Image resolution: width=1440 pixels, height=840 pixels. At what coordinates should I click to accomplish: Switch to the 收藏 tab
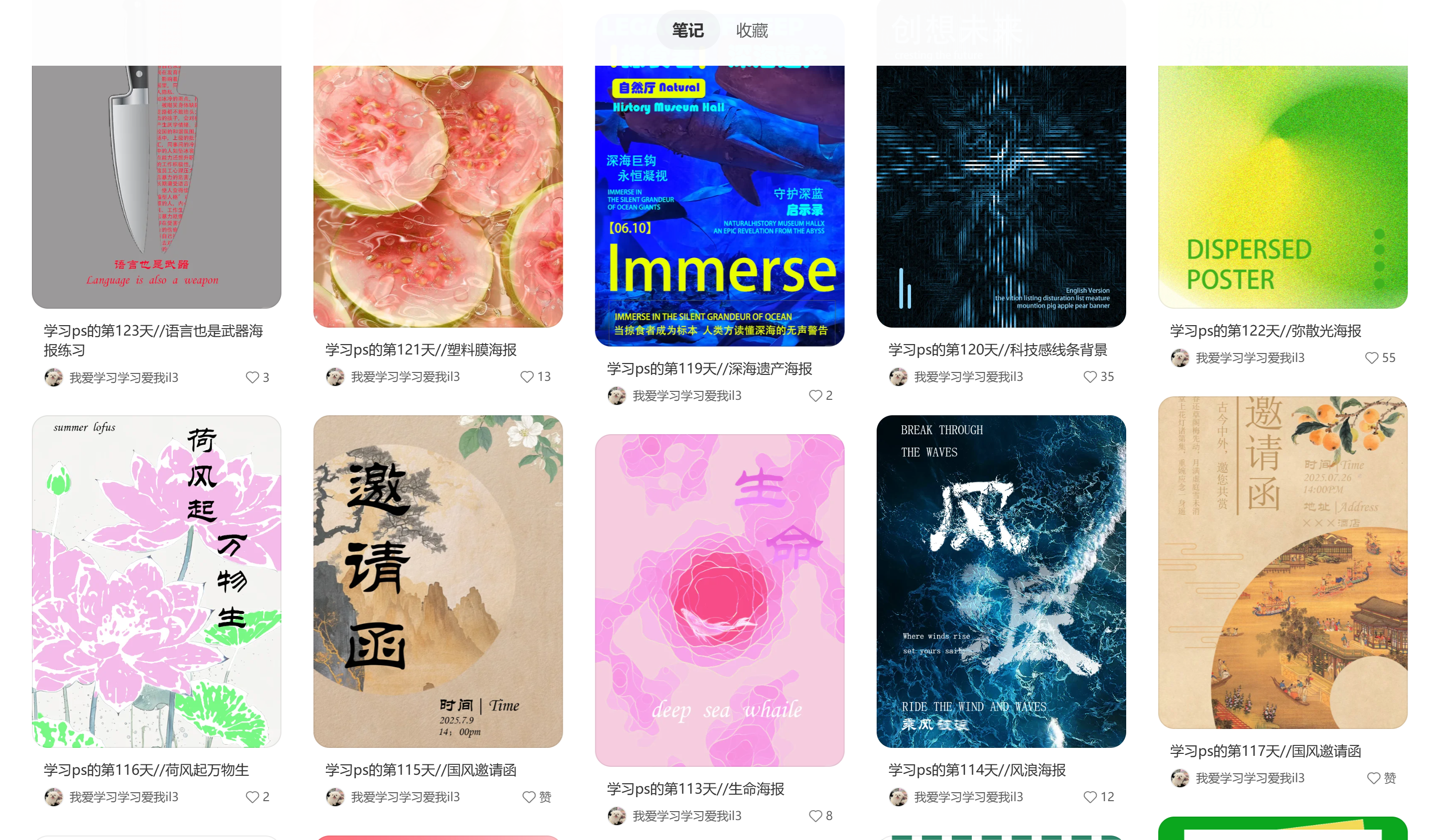coord(752,30)
